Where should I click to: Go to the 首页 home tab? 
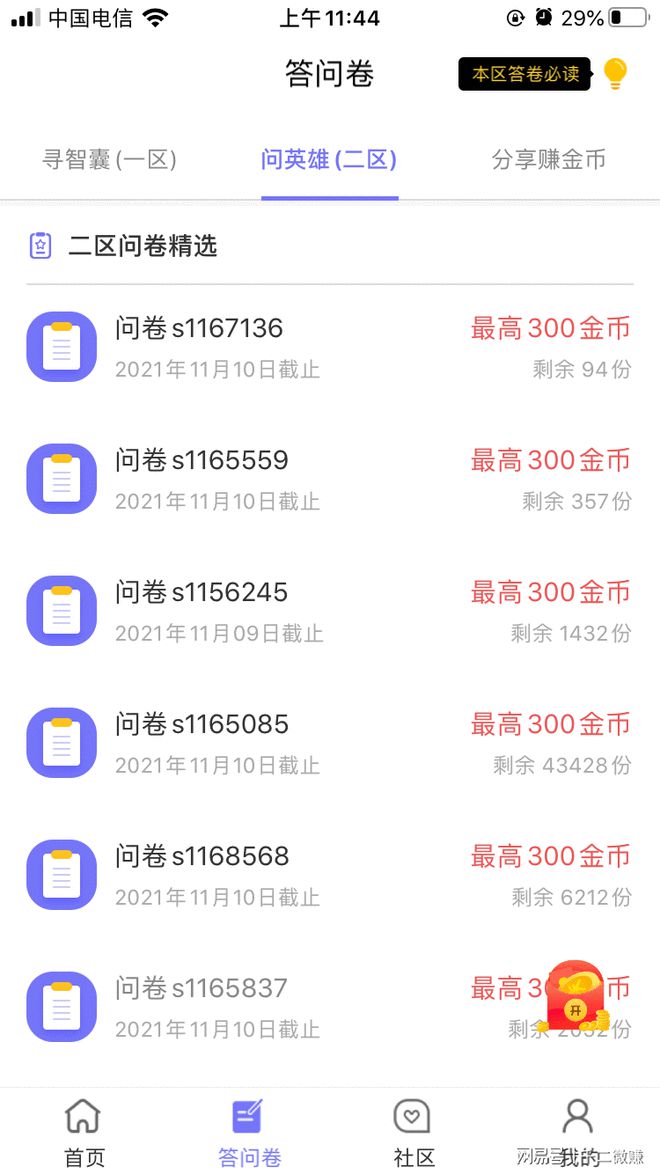point(84,1132)
